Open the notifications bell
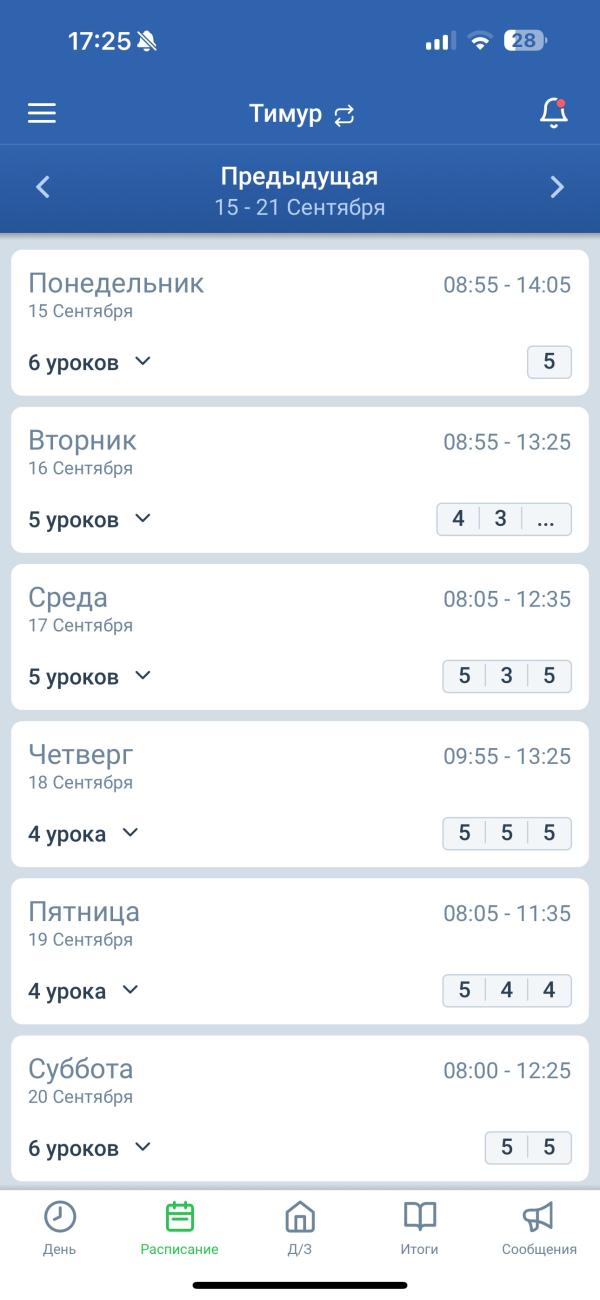The image size is (600, 1300). click(x=554, y=113)
